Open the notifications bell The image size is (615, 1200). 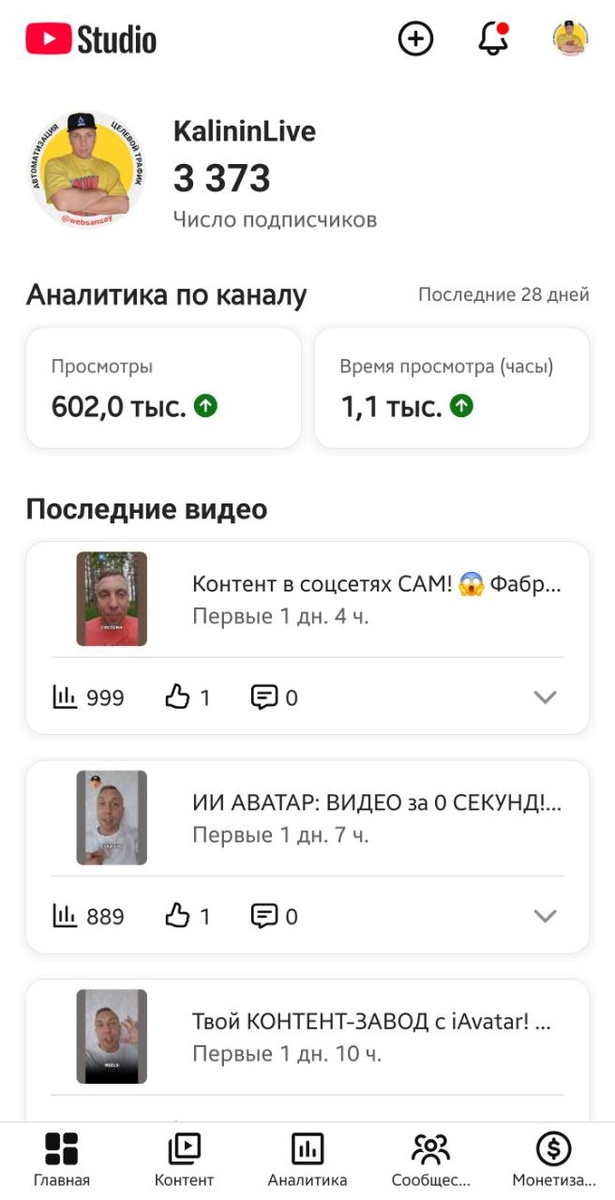click(493, 39)
